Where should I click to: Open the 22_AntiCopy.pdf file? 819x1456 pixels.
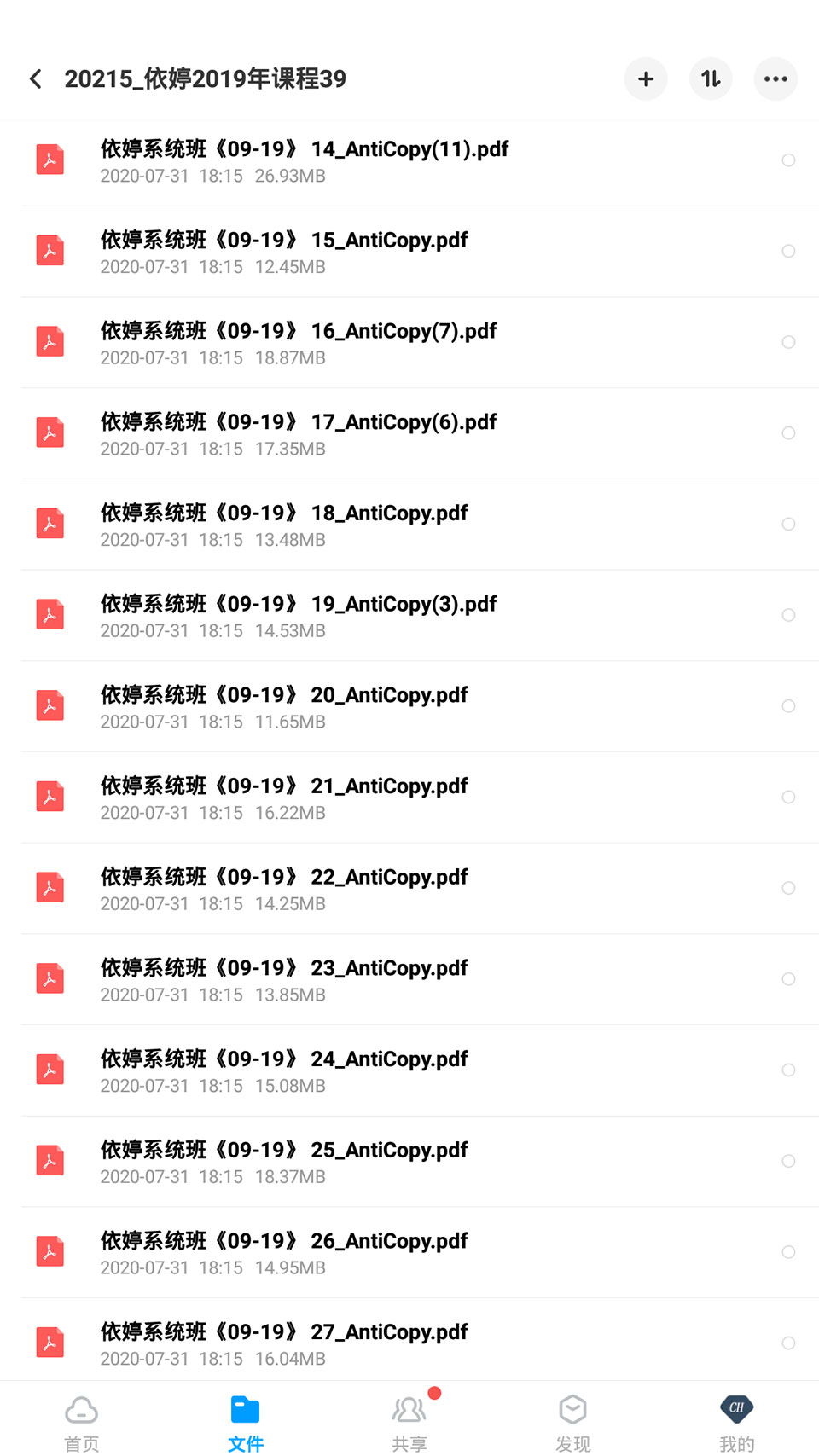click(x=284, y=888)
